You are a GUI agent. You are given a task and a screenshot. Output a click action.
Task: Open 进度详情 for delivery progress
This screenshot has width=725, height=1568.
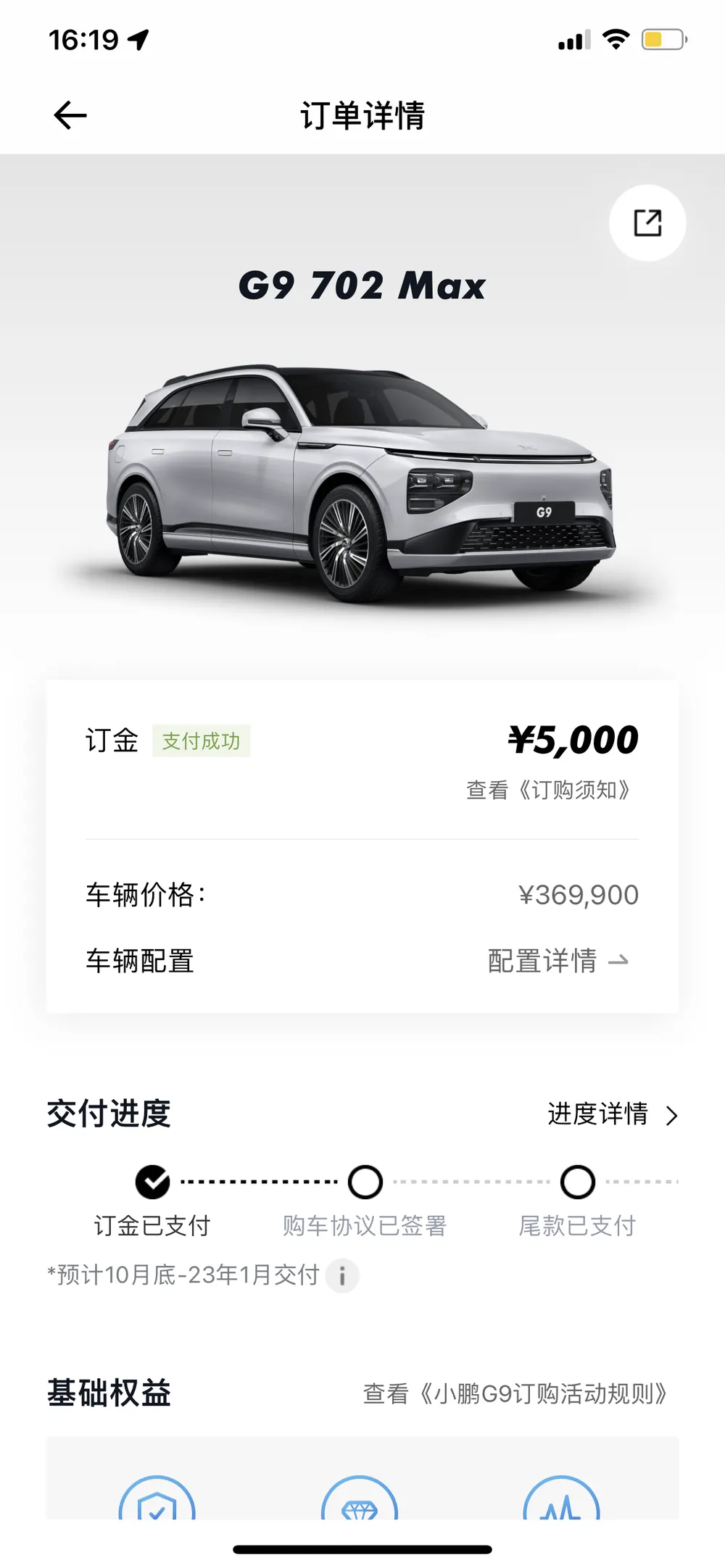pos(612,1114)
